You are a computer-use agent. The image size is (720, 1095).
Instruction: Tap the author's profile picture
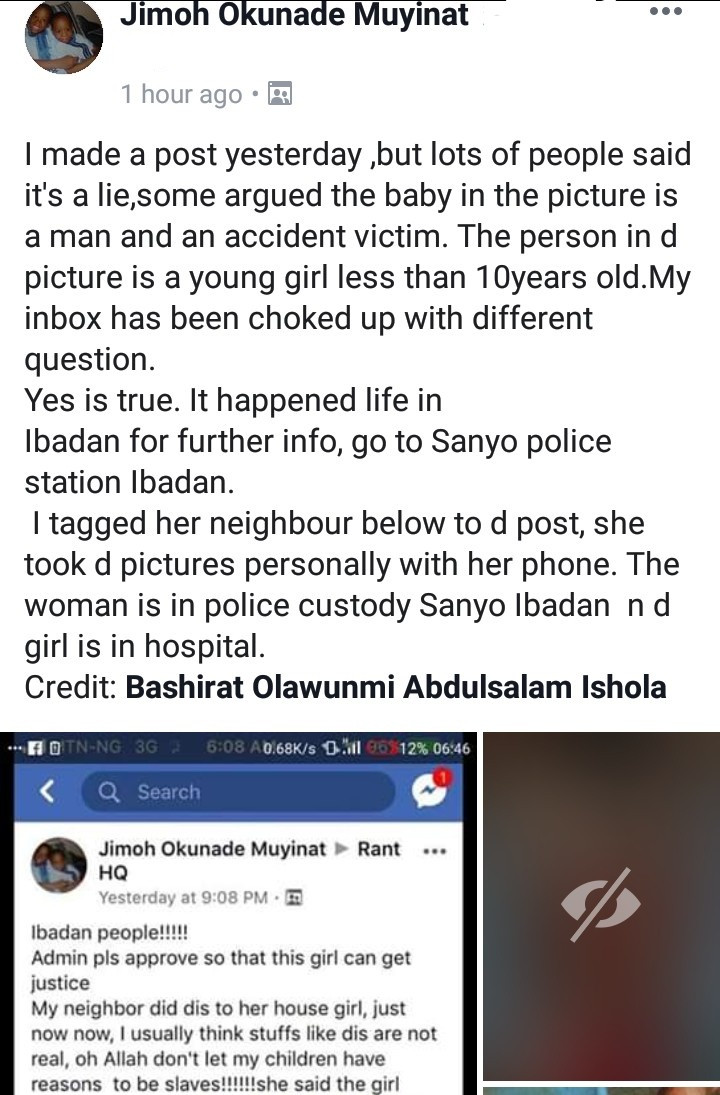(64, 35)
